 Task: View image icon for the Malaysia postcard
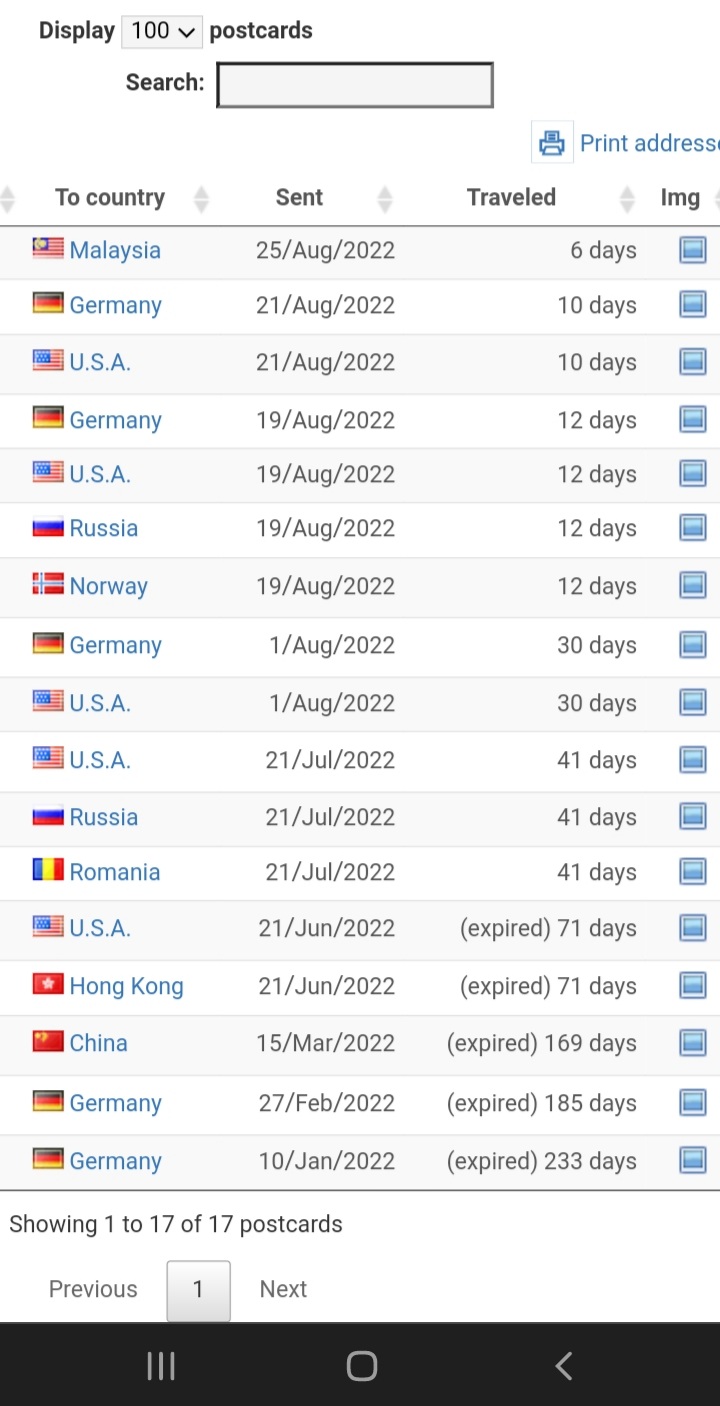(x=693, y=249)
